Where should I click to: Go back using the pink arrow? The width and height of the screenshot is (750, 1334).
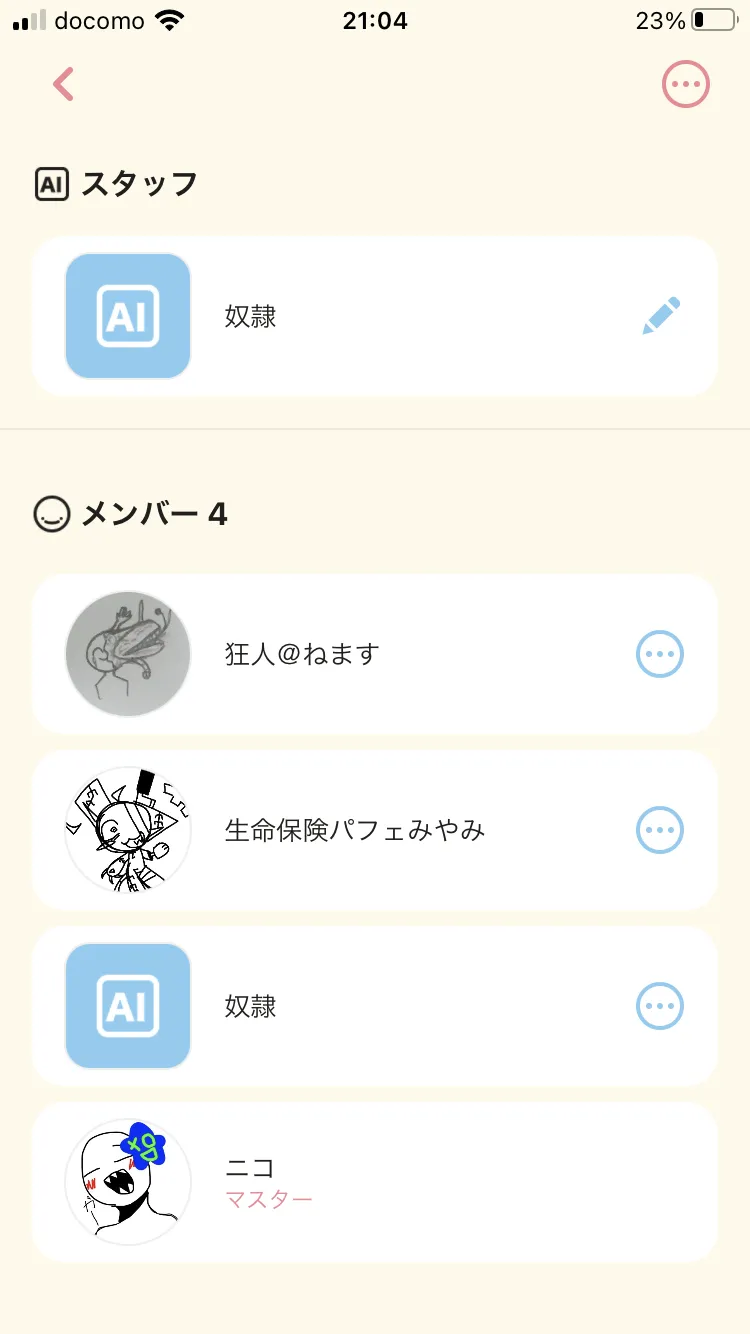64,85
